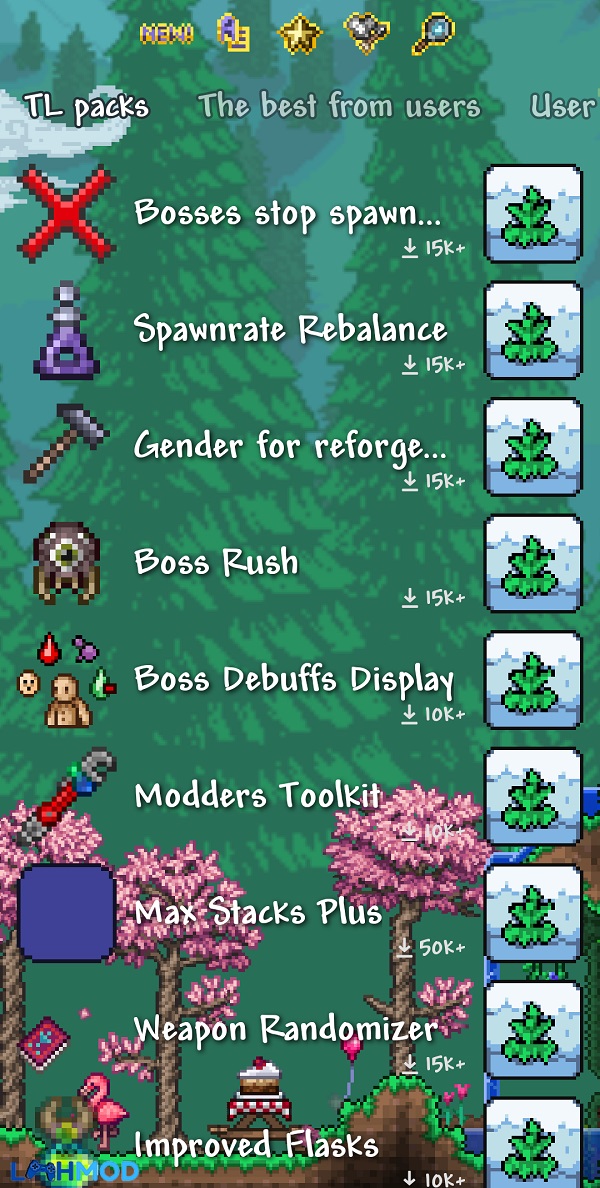
Task: Open the Weapon Randomizer pack
Action: pos(286,1028)
